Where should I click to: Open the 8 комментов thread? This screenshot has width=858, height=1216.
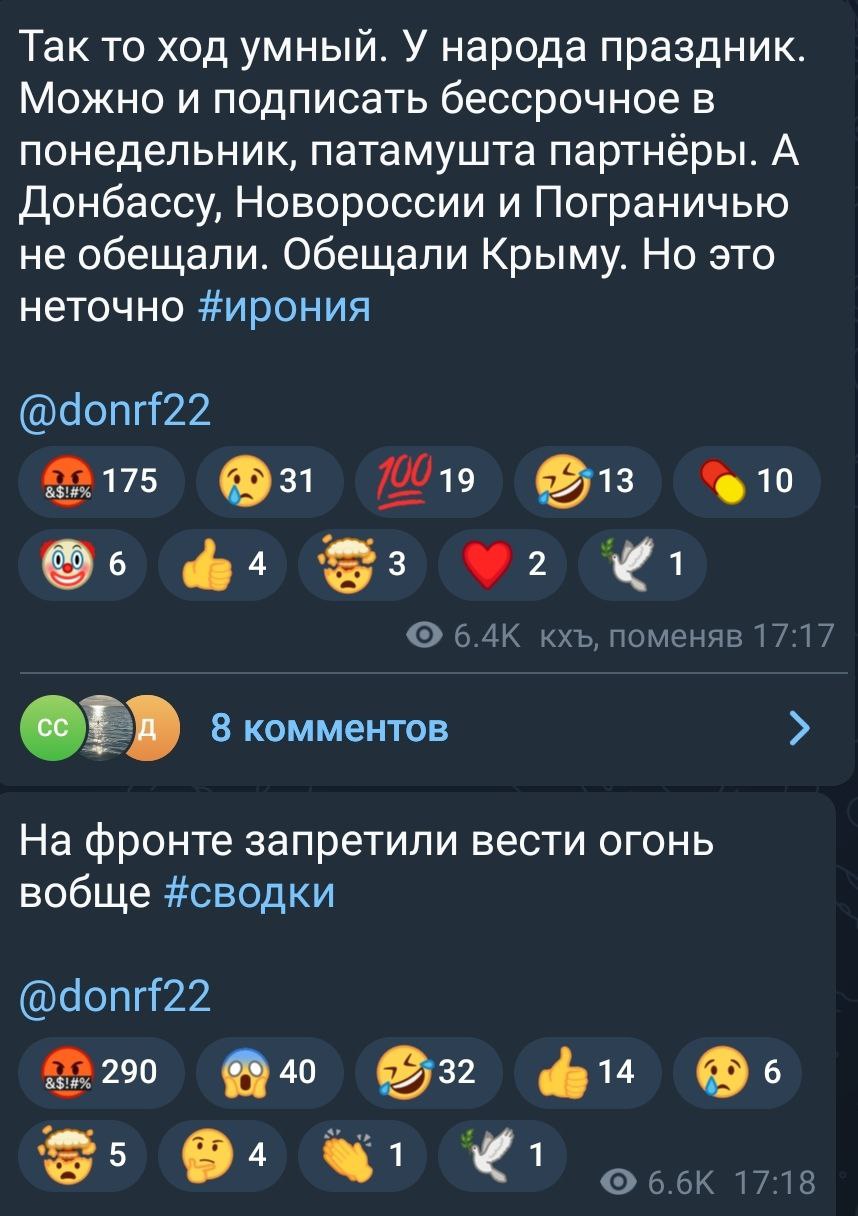click(x=330, y=729)
